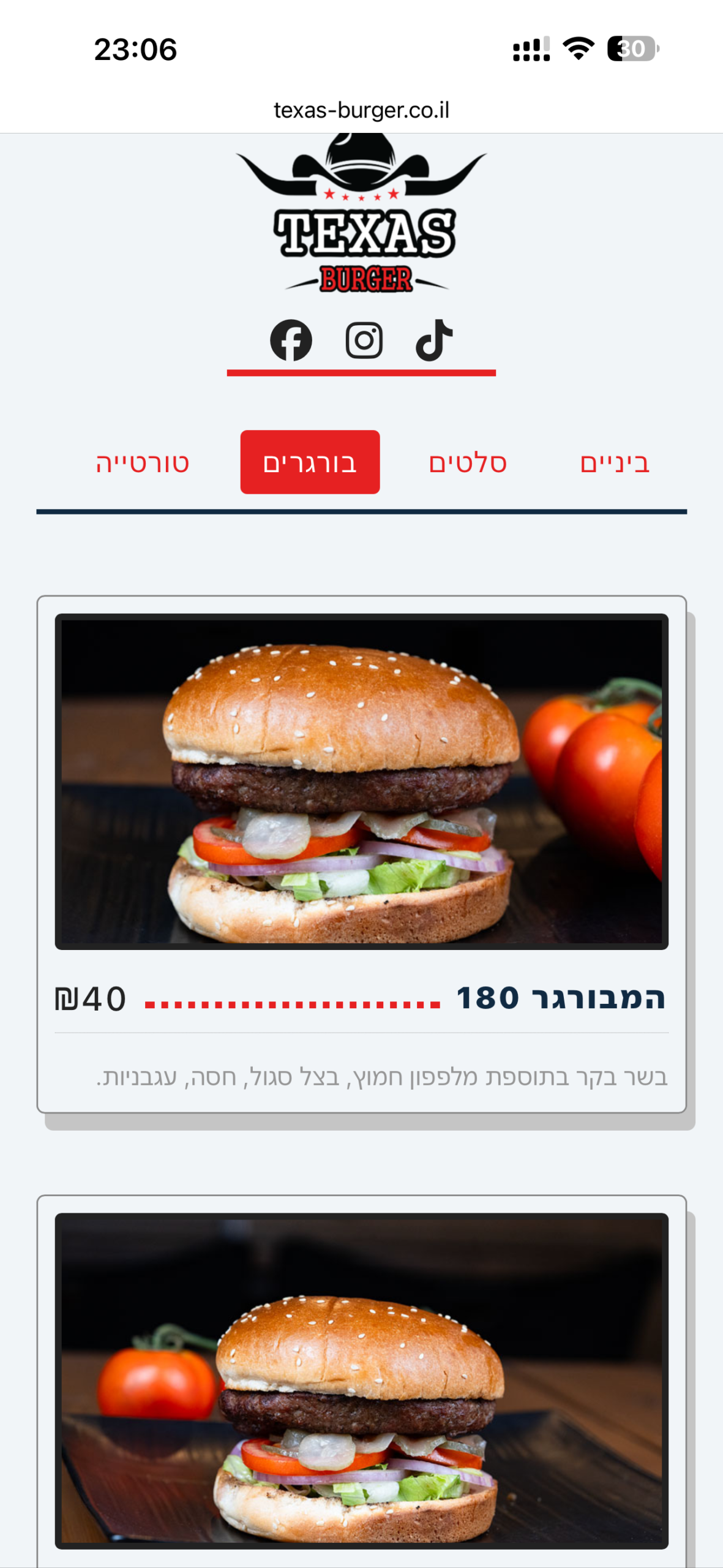Tap the texas-burger.co.il address bar
723x1568 pixels.
pyautogui.click(x=361, y=110)
